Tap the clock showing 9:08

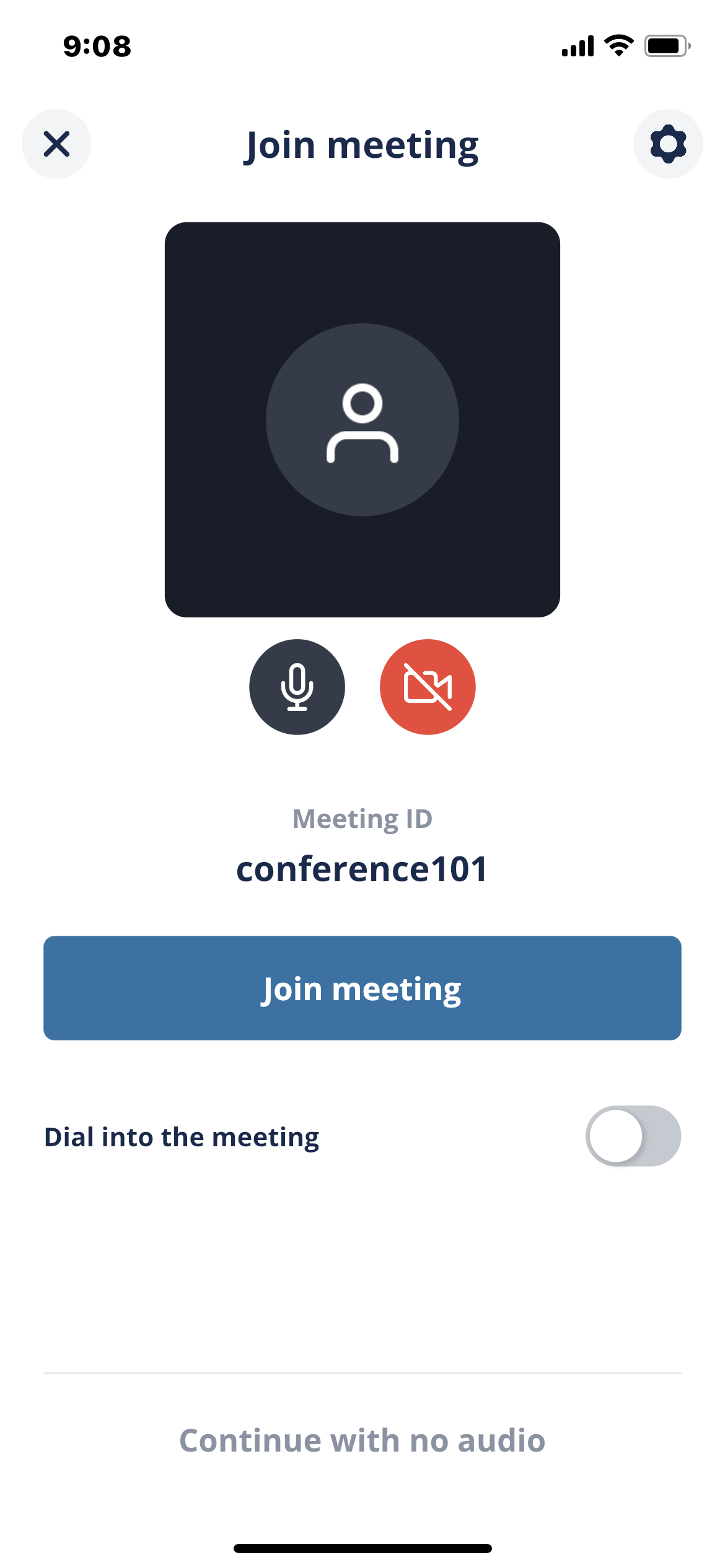(97, 46)
